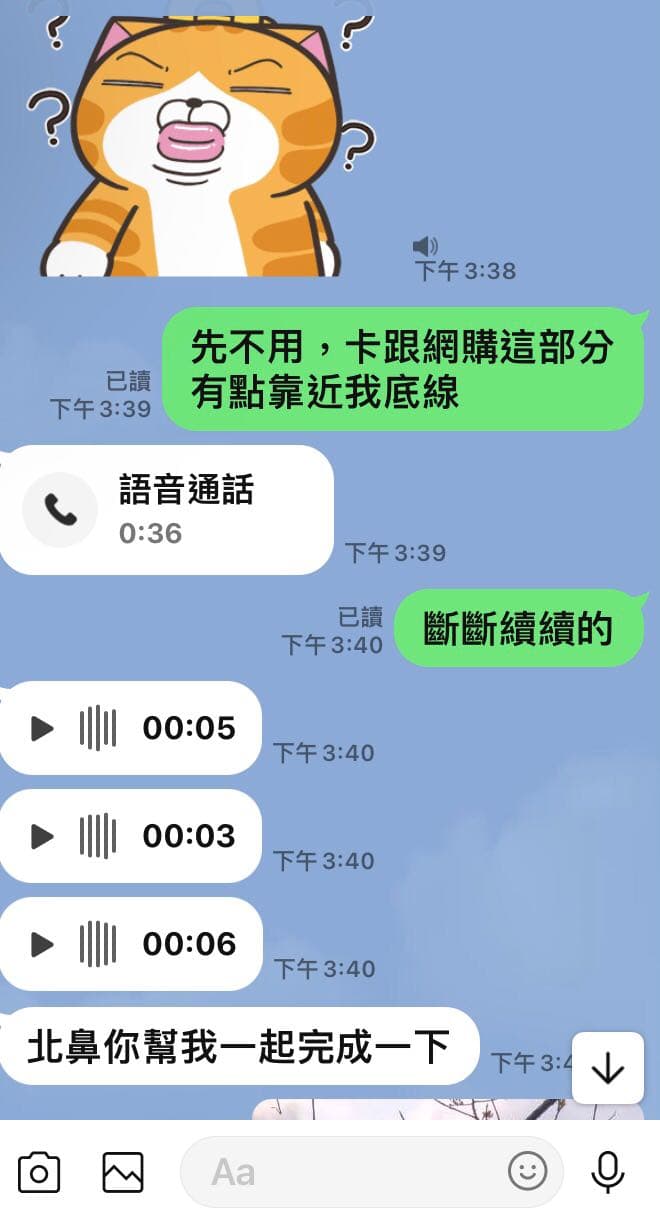This screenshot has width=660, height=1221.
Task: Open the emoji and sticker picker
Action: (528, 1172)
